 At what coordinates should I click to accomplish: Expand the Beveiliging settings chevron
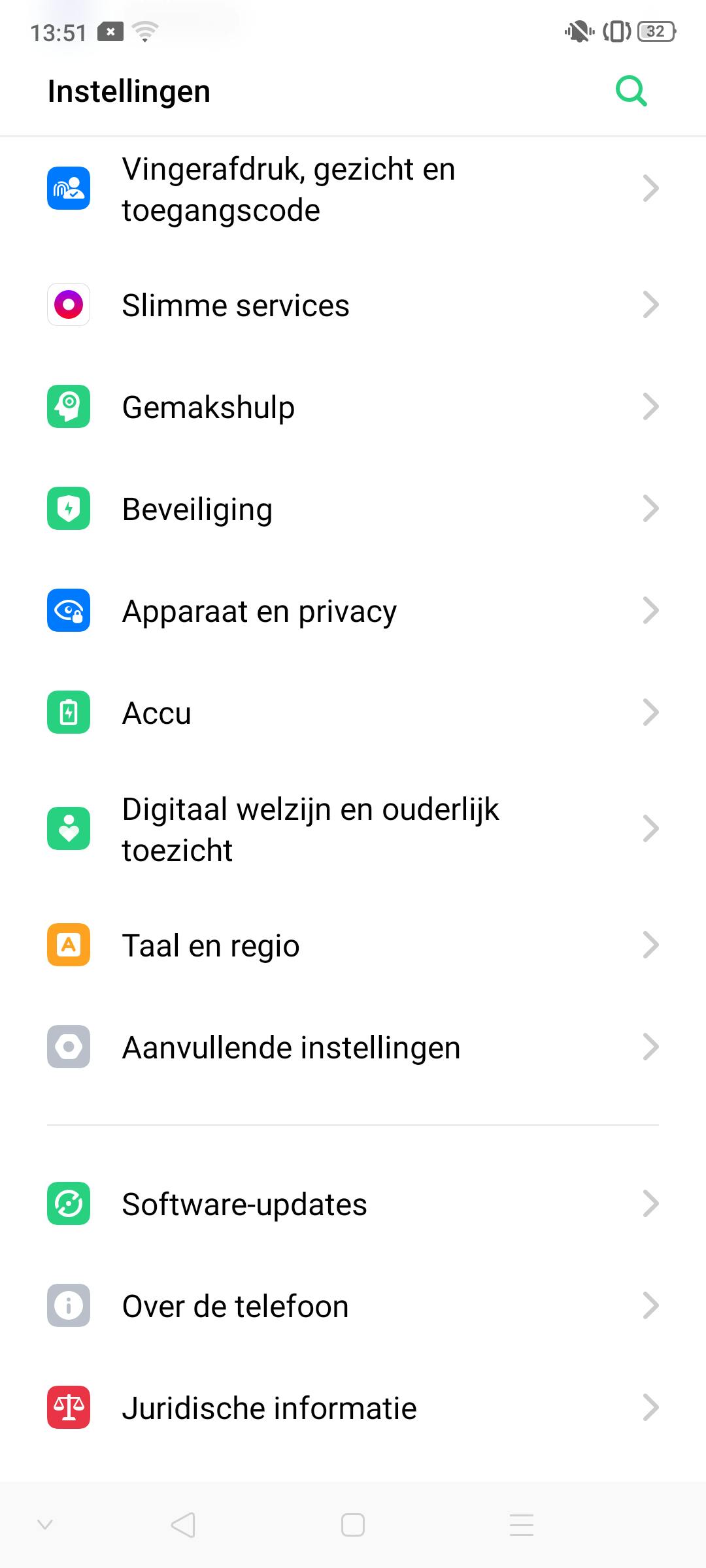(650, 508)
